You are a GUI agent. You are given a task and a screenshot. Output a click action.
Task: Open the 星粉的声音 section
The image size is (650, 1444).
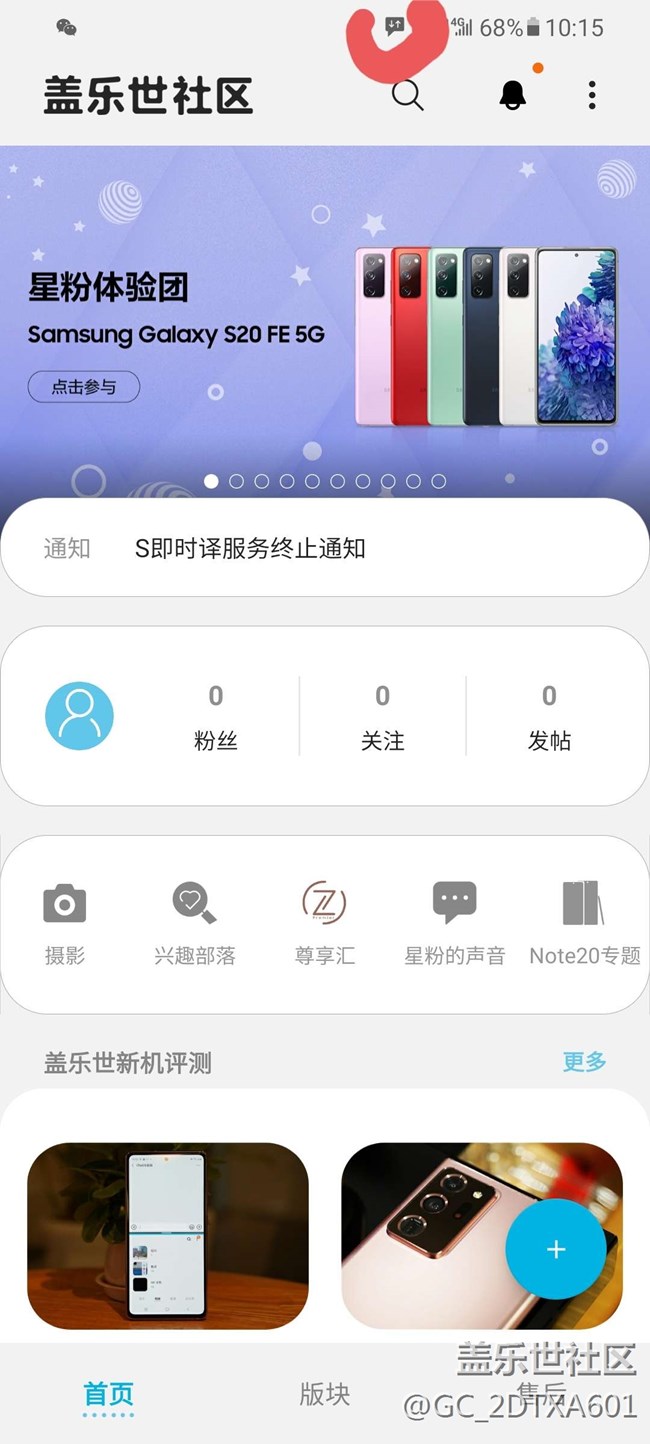454,924
